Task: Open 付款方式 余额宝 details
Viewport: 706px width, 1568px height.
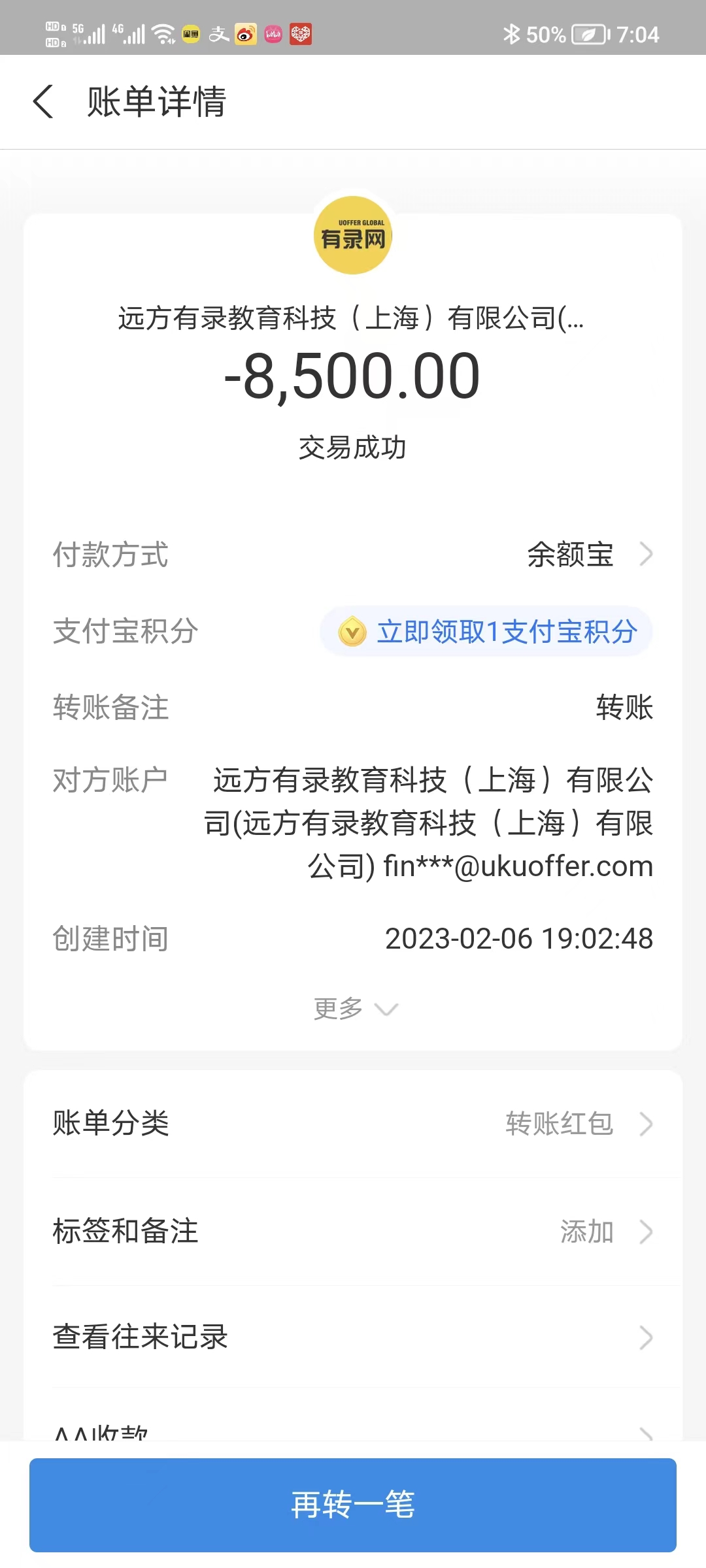Action: (588, 555)
